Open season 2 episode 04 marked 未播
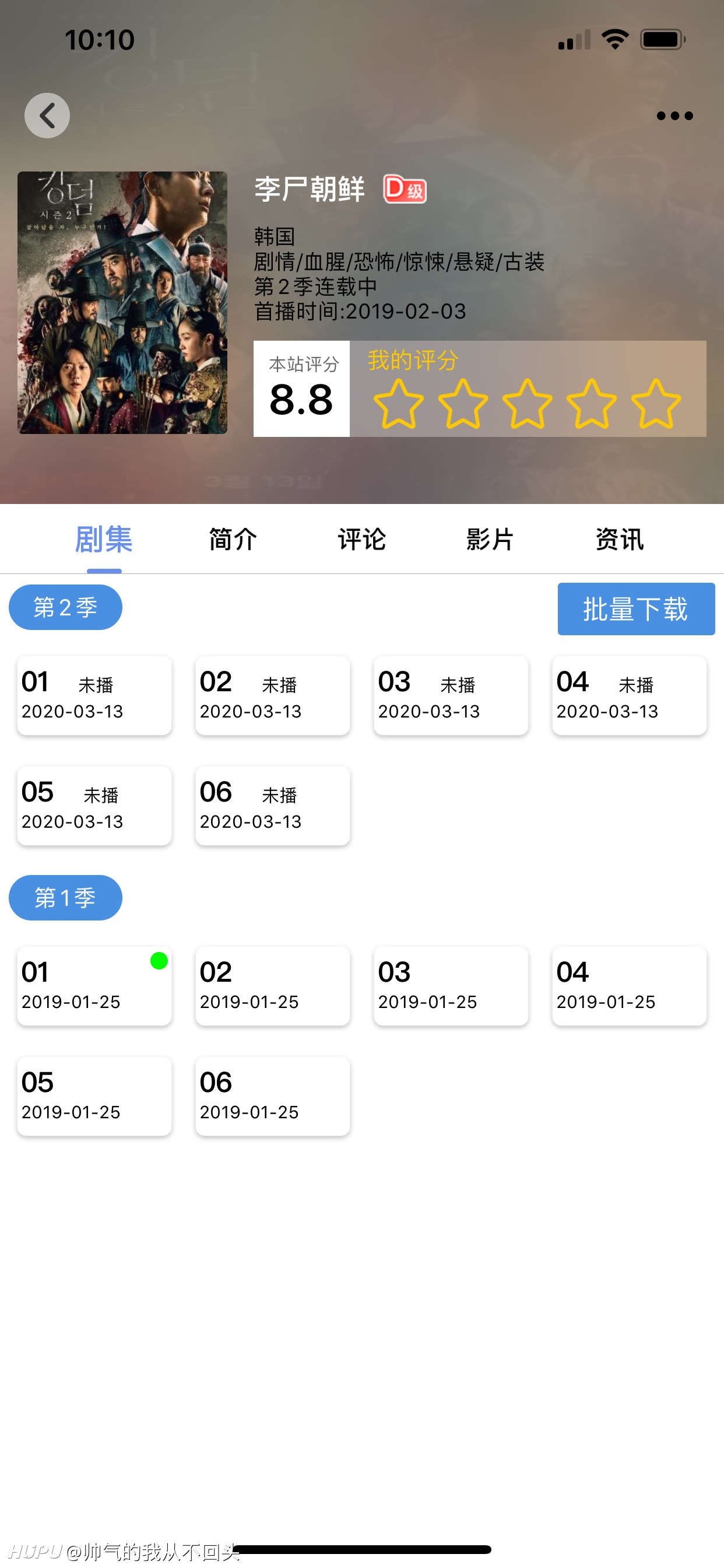Image resolution: width=724 pixels, height=1568 pixels. point(629,695)
